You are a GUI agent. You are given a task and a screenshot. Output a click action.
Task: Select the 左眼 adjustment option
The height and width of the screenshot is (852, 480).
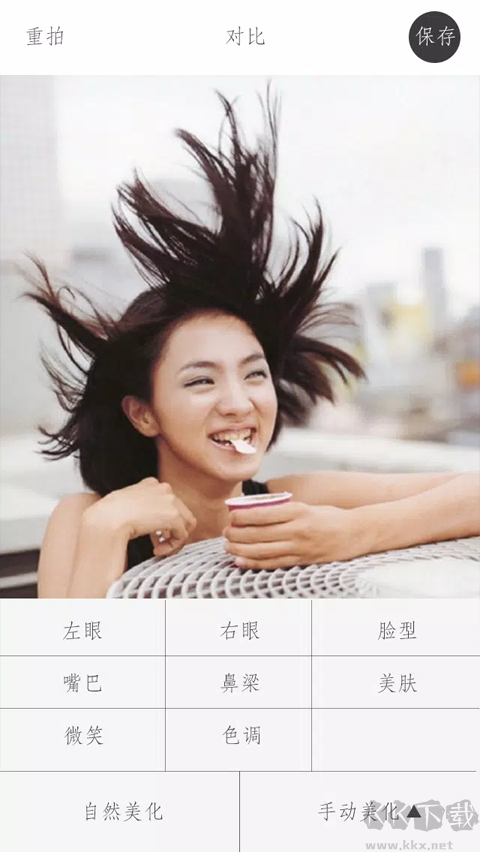pyautogui.click(x=83, y=630)
